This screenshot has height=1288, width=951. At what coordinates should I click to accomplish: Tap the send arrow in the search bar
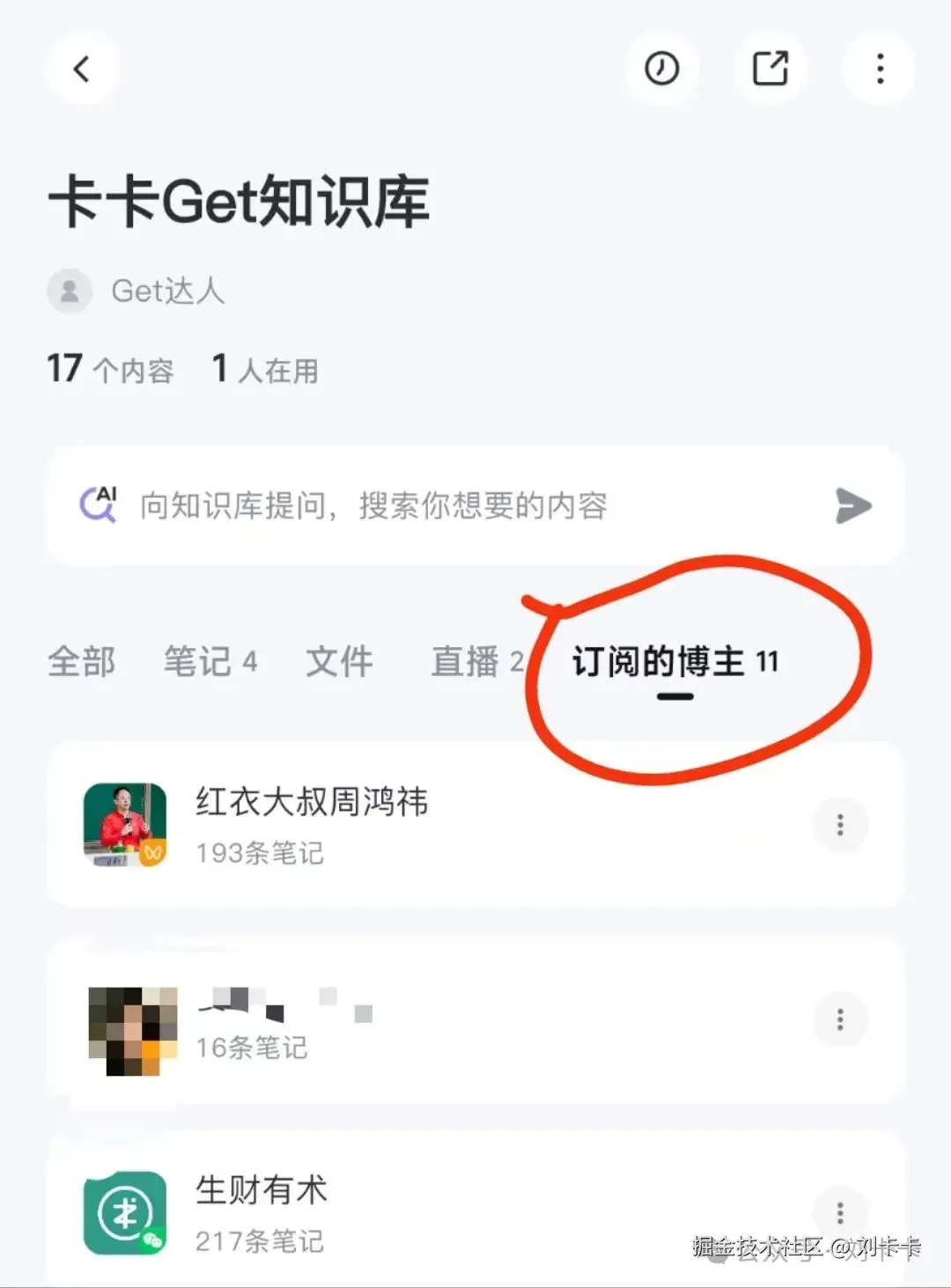point(851,506)
